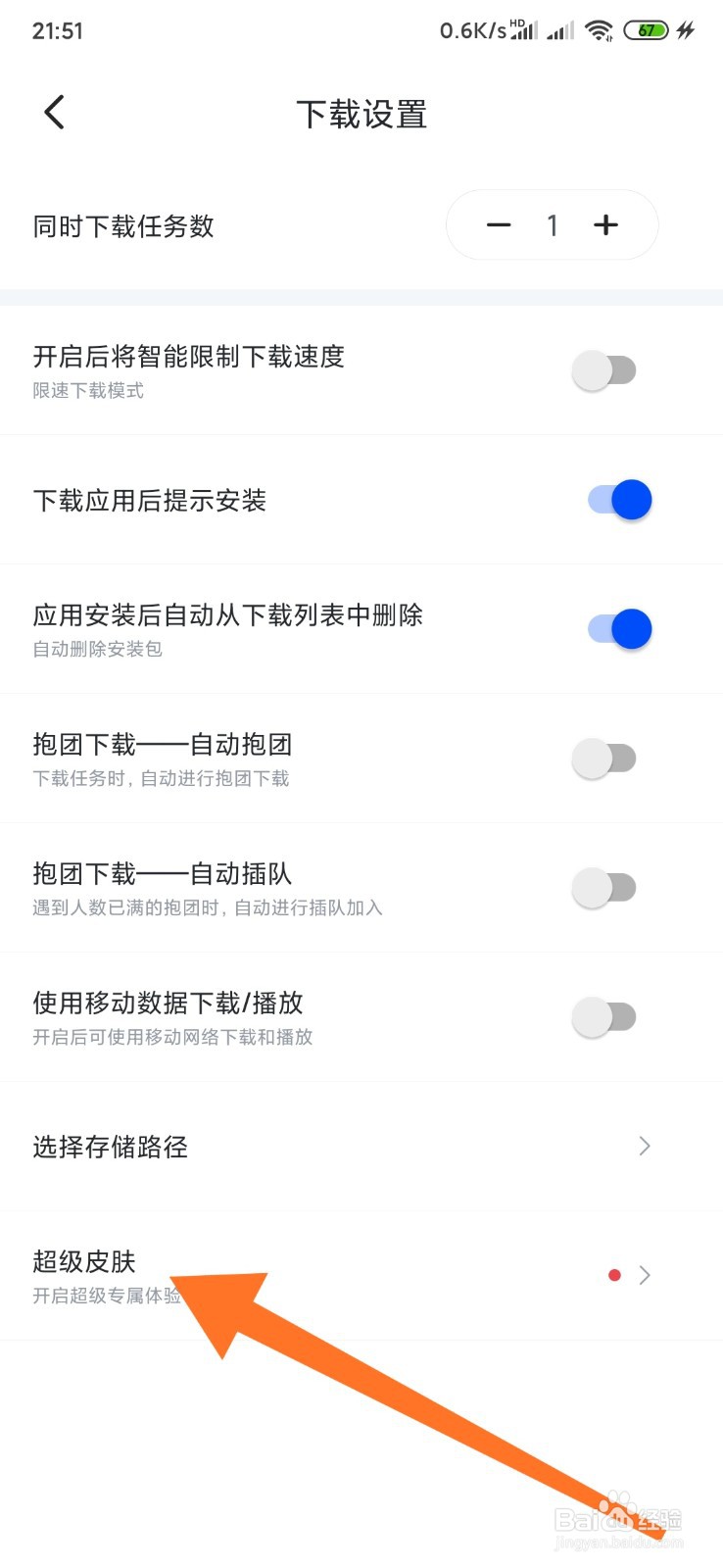Toggle 抱团下载——自动抱团 on
Image resolution: width=723 pixels, height=1568 pixels.
[604, 759]
